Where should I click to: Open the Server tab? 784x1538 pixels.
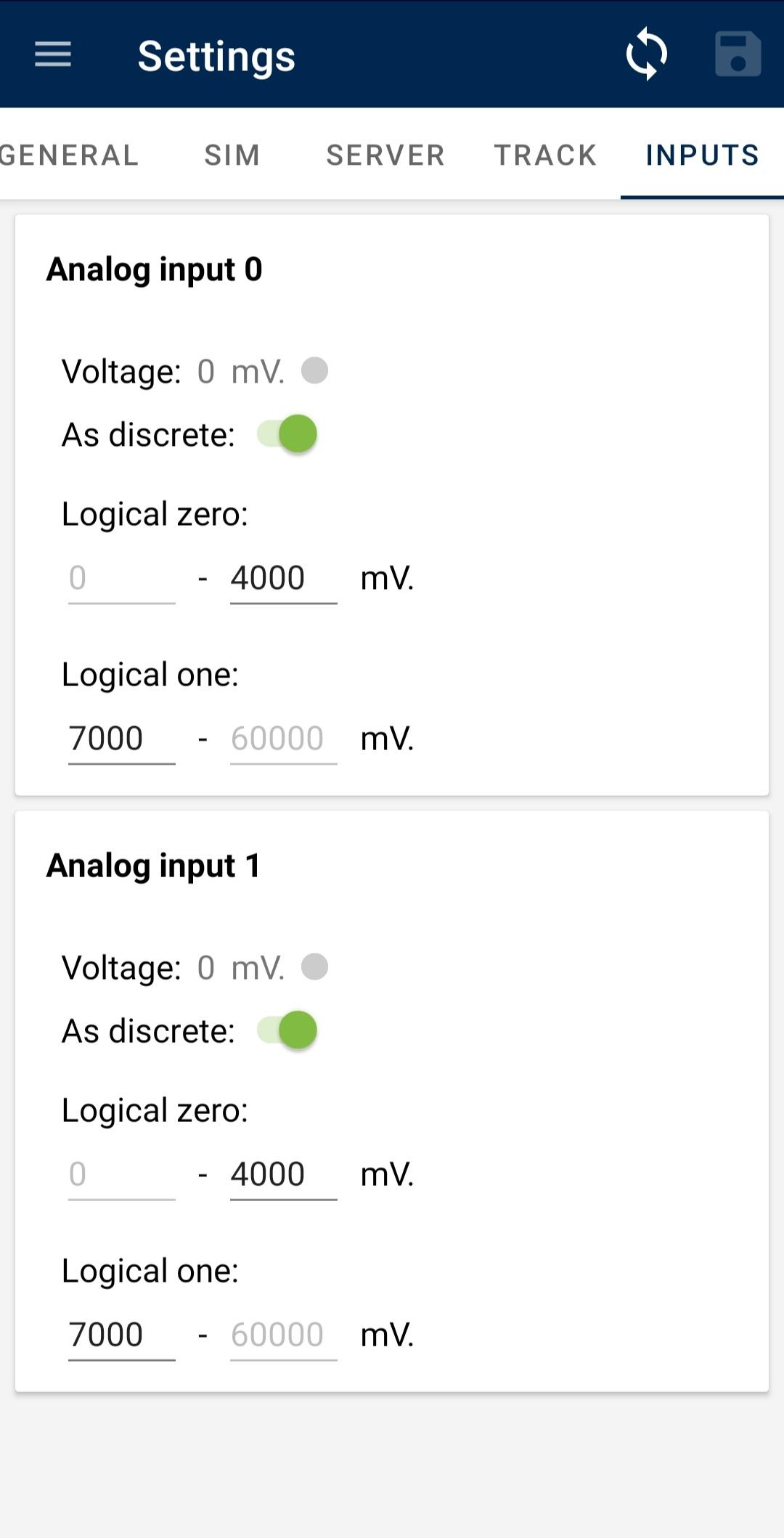pyautogui.click(x=385, y=155)
